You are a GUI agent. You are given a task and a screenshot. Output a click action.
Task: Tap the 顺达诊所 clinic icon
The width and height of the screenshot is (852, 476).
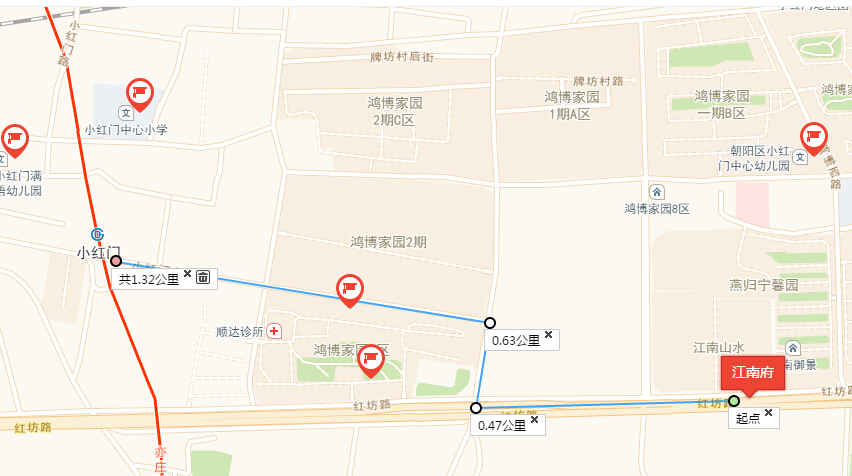(x=275, y=332)
